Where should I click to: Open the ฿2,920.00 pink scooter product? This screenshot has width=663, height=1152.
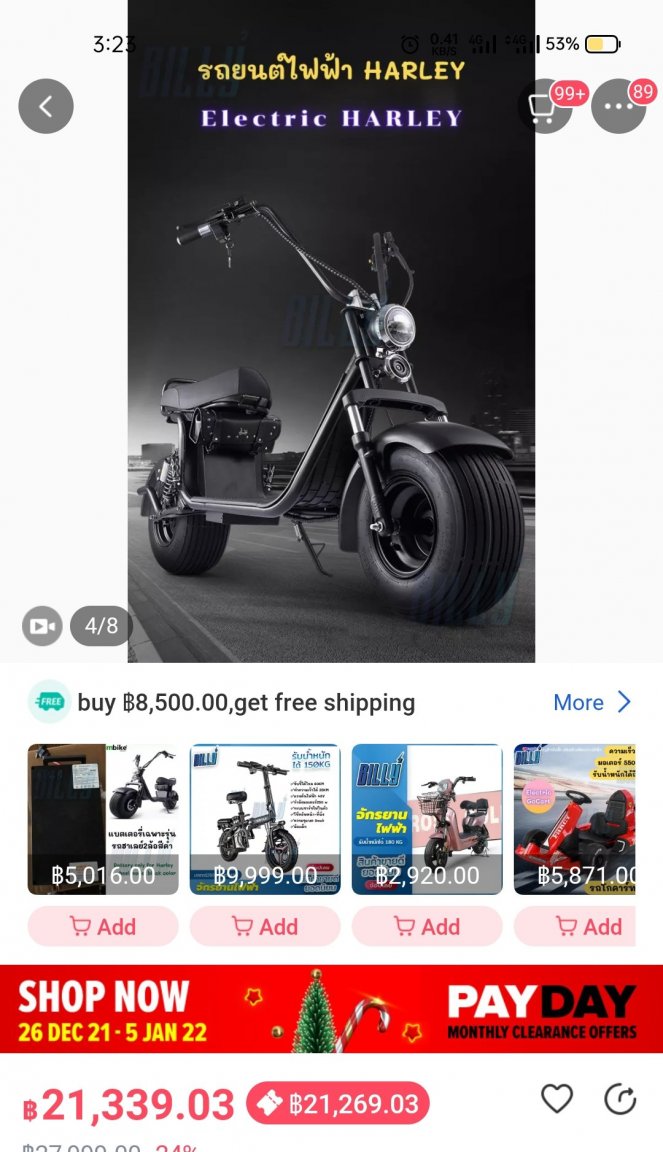427,818
